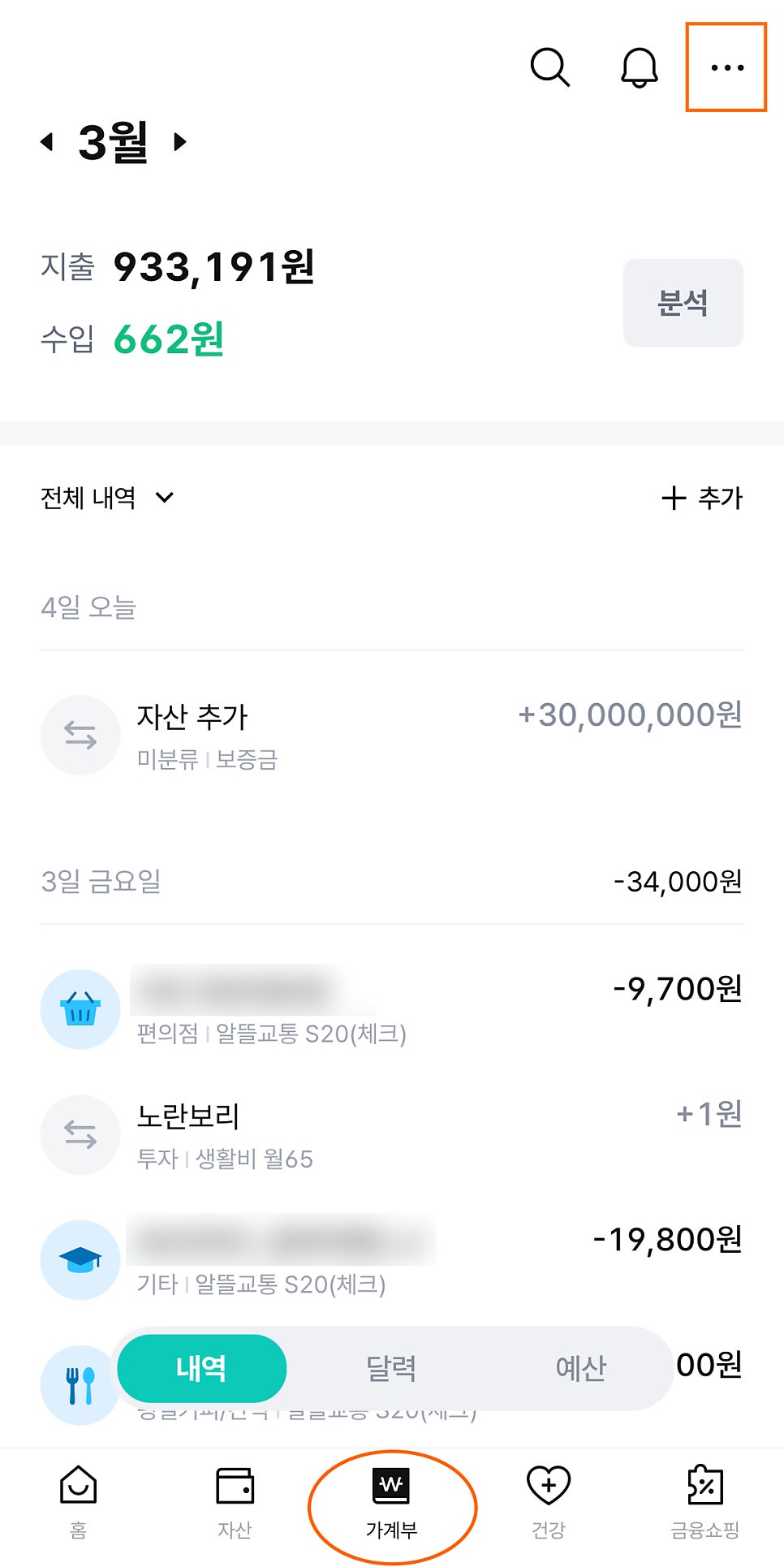784x1567 pixels.
Task: Go to the next month arrow
Action: pos(180,142)
